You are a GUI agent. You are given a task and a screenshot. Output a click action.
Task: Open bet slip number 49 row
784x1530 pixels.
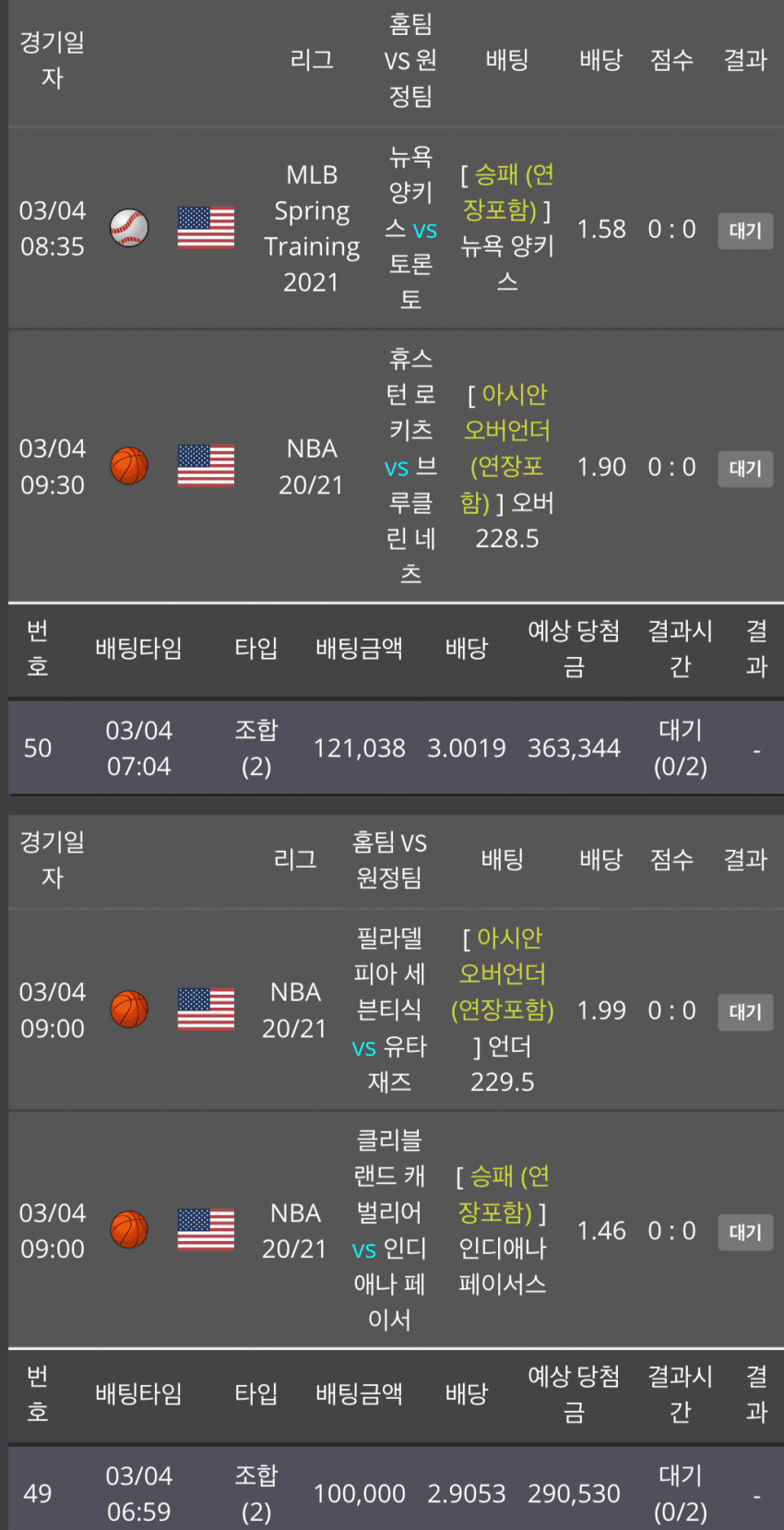tap(392, 1492)
